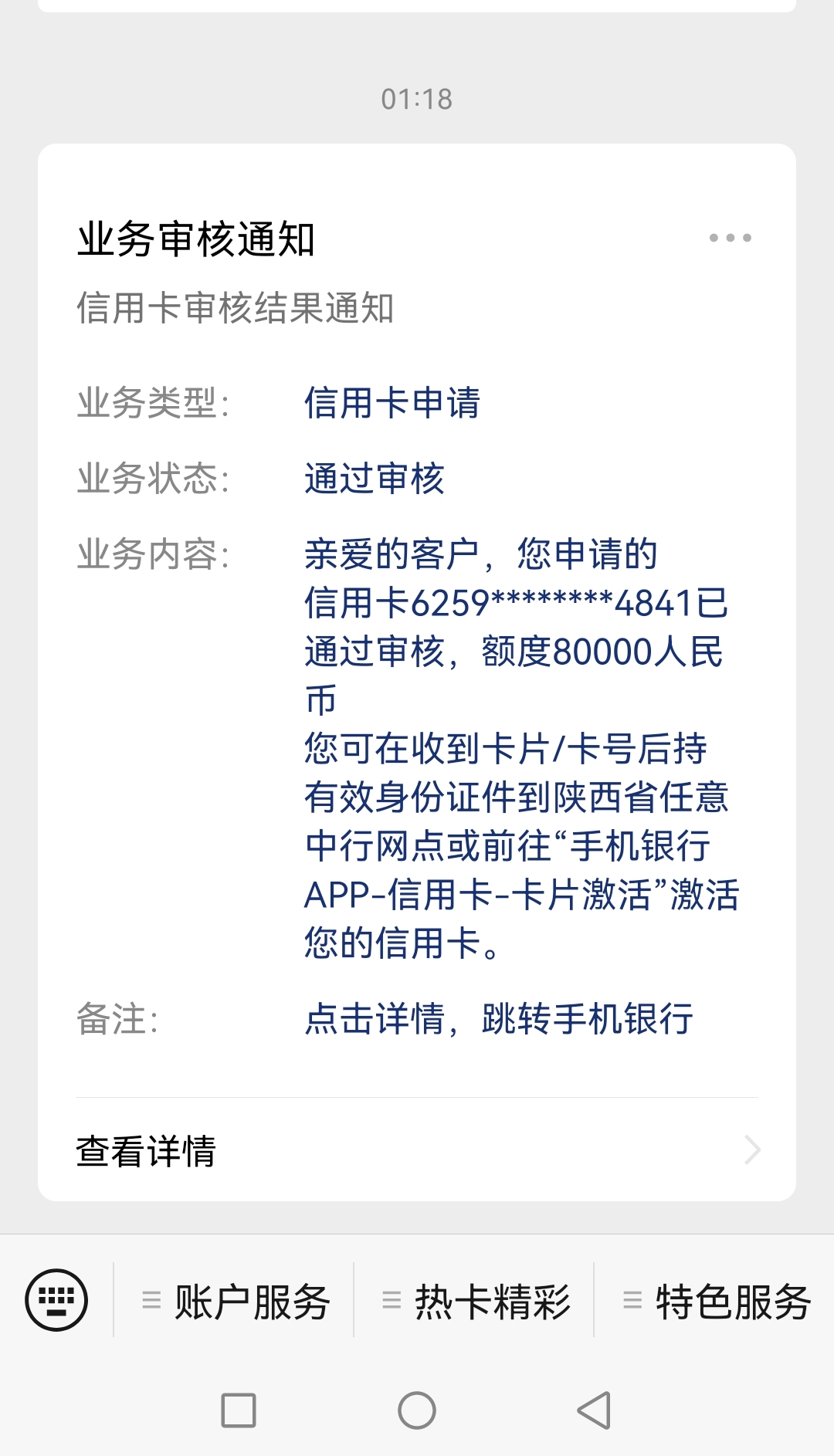
Task: Open the 热卡精彩 menu
Action: pos(475,1302)
